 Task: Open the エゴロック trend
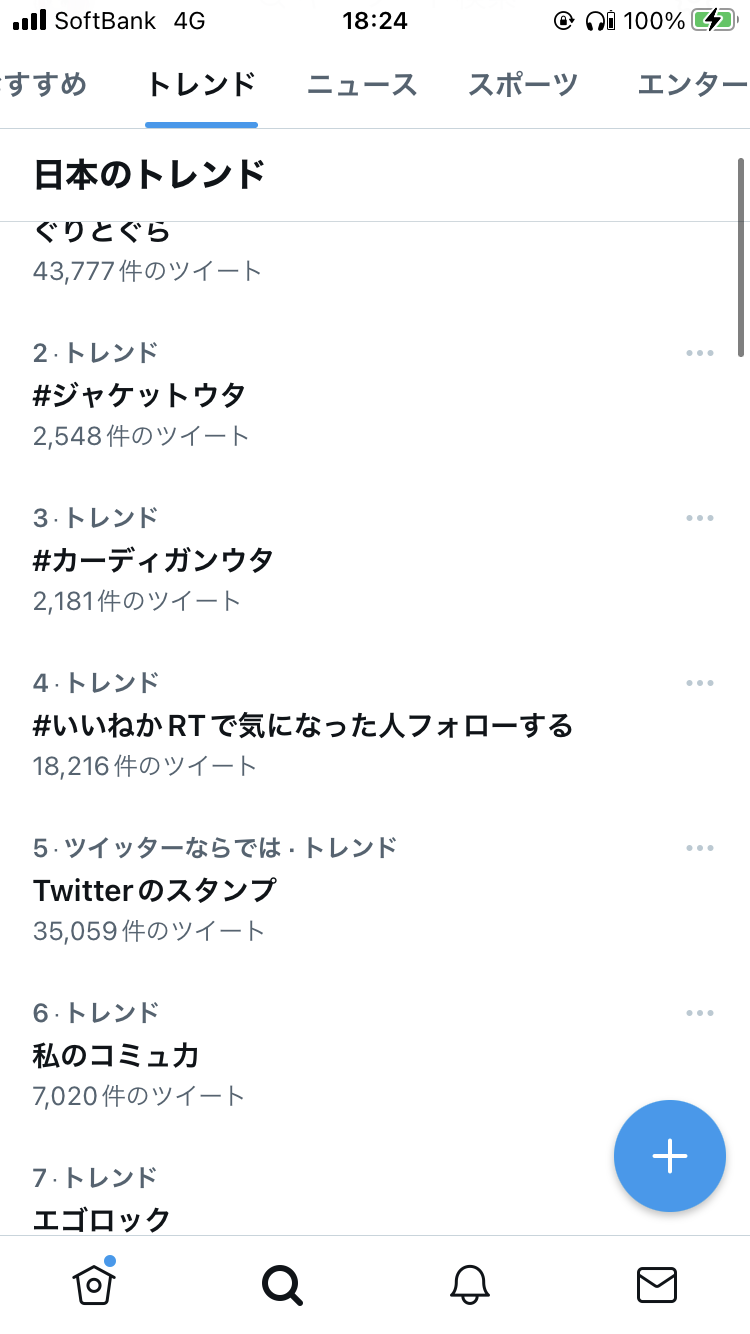click(102, 1218)
